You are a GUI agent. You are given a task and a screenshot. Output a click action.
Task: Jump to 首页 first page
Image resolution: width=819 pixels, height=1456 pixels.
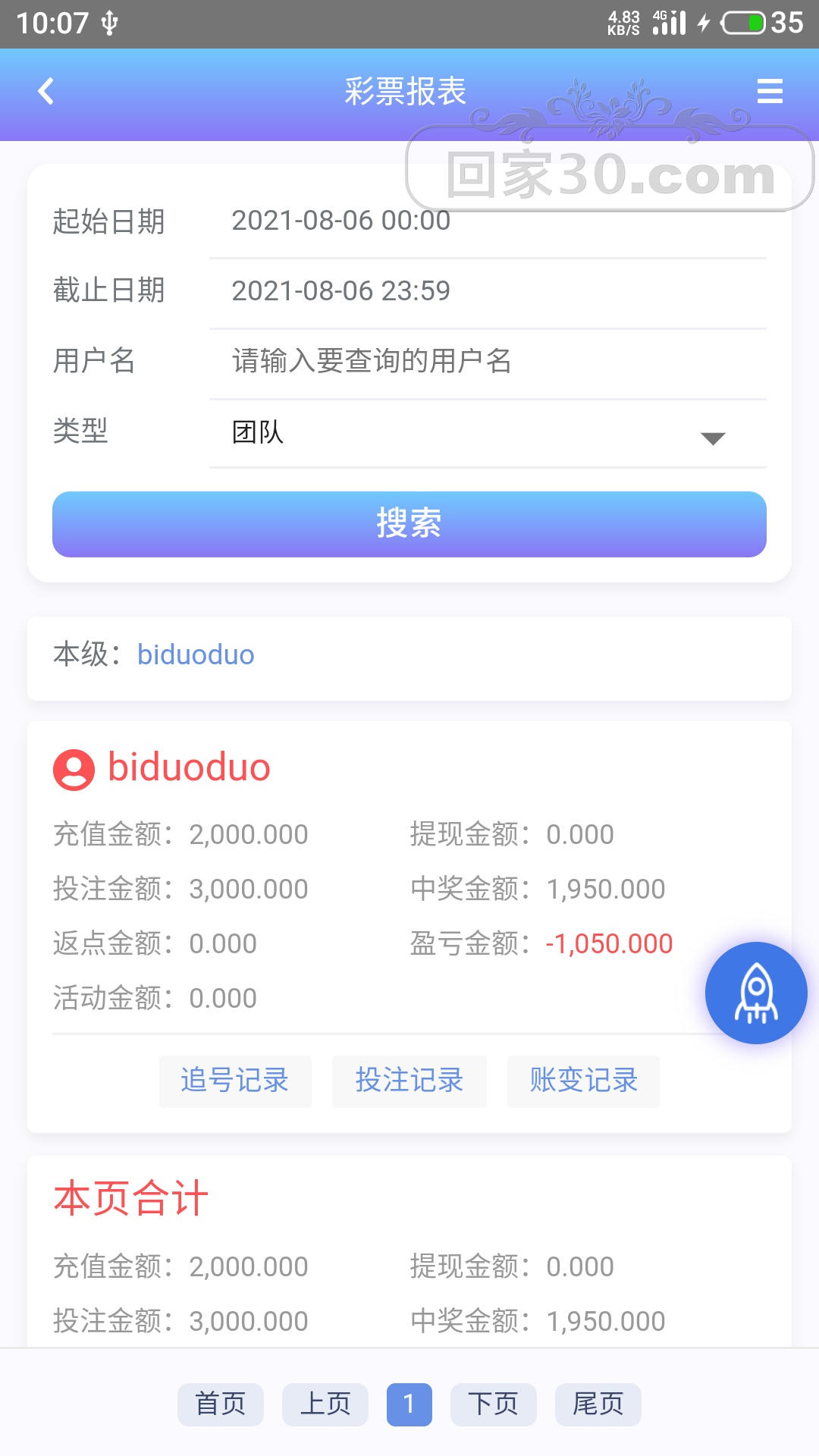(x=221, y=1404)
